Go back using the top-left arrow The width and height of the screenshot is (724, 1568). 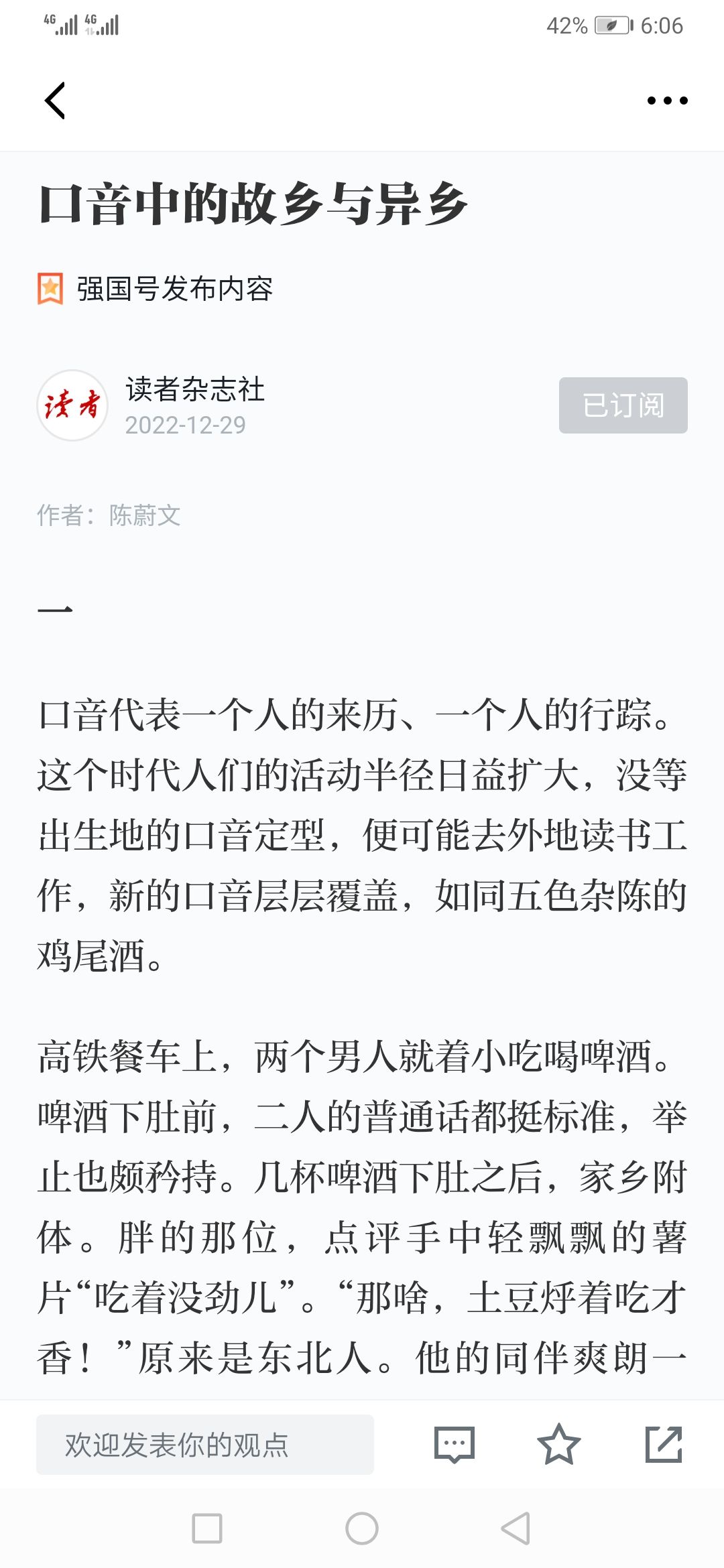[x=55, y=101]
